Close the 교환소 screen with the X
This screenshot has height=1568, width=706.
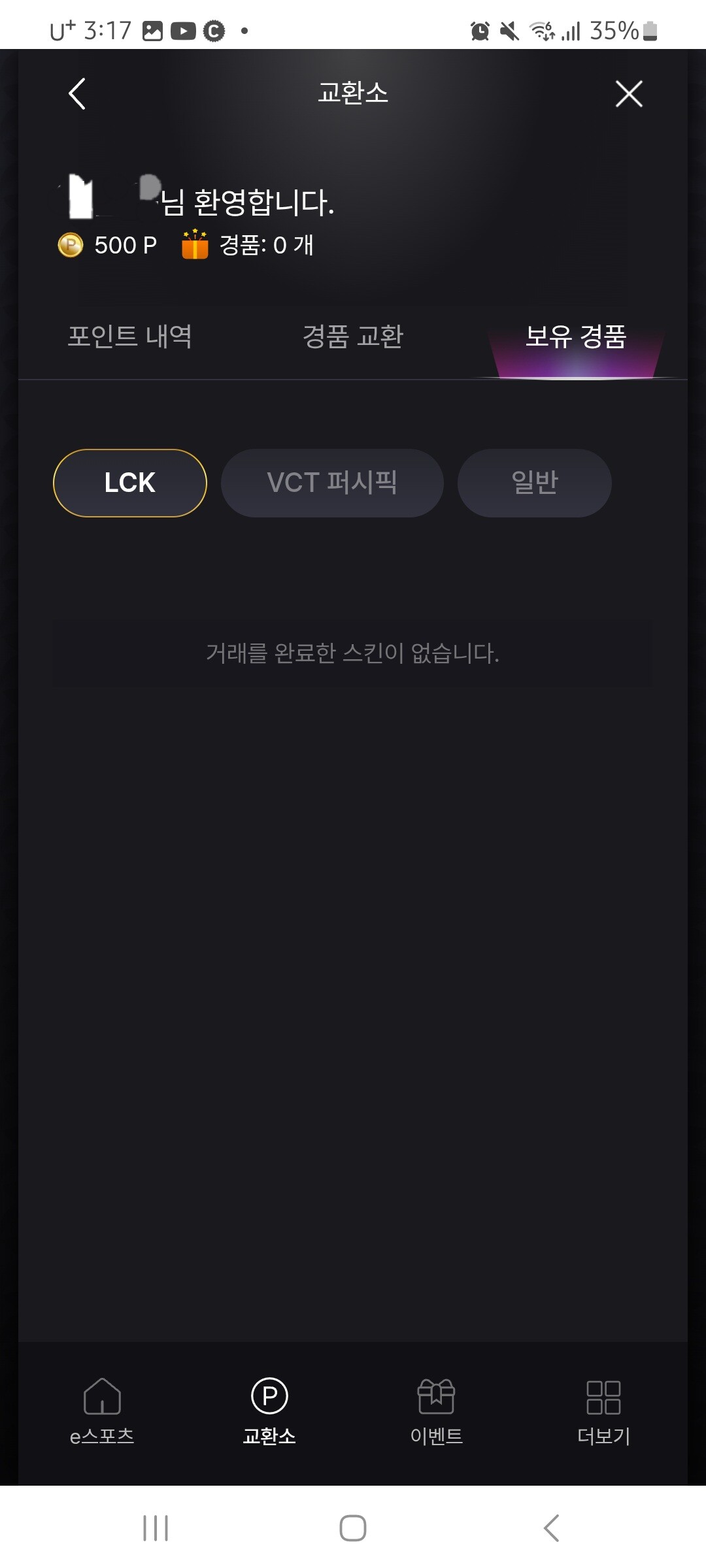[x=629, y=93]
